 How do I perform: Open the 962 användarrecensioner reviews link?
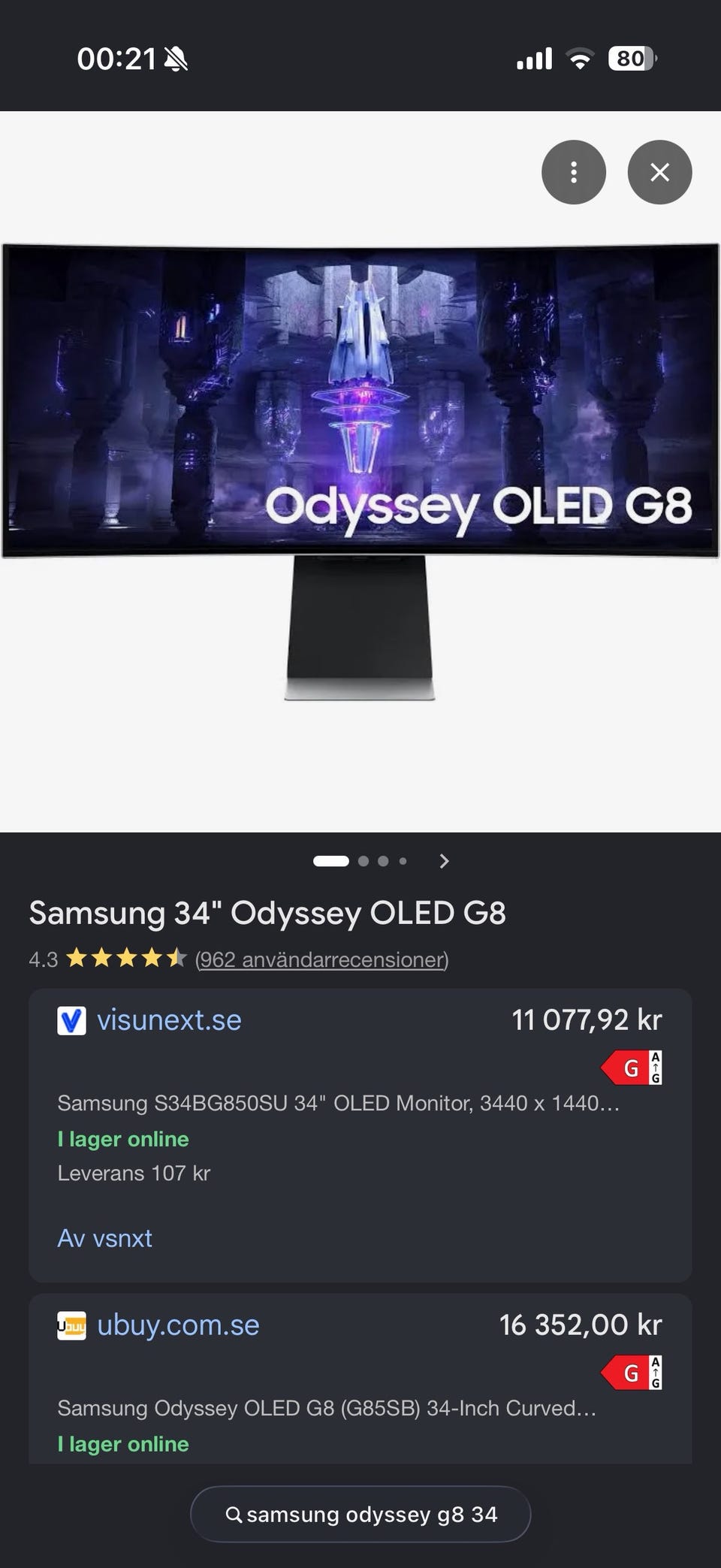tap(321, 959)
